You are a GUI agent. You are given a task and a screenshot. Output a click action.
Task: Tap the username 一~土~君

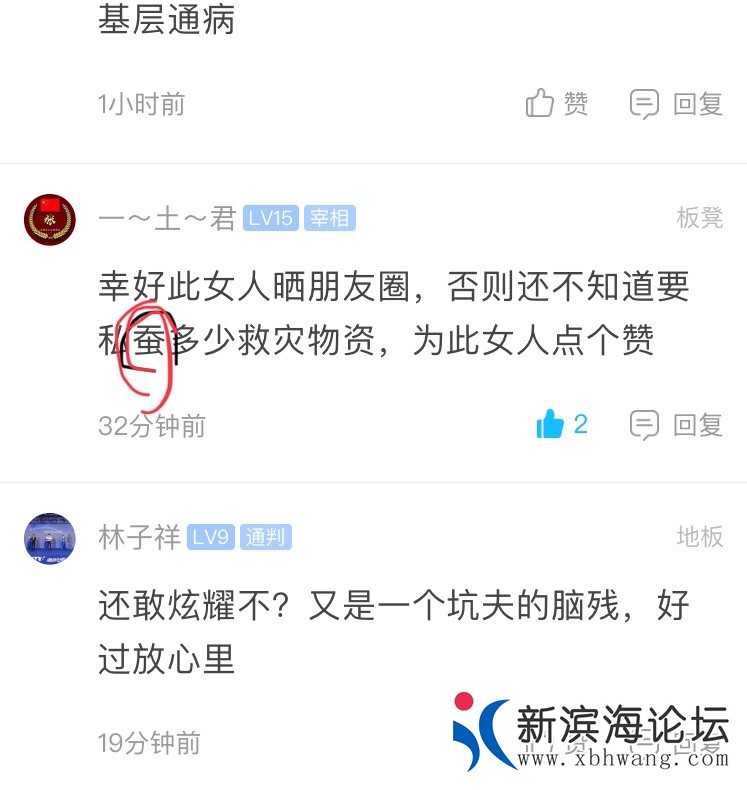[x=167, y=218]
